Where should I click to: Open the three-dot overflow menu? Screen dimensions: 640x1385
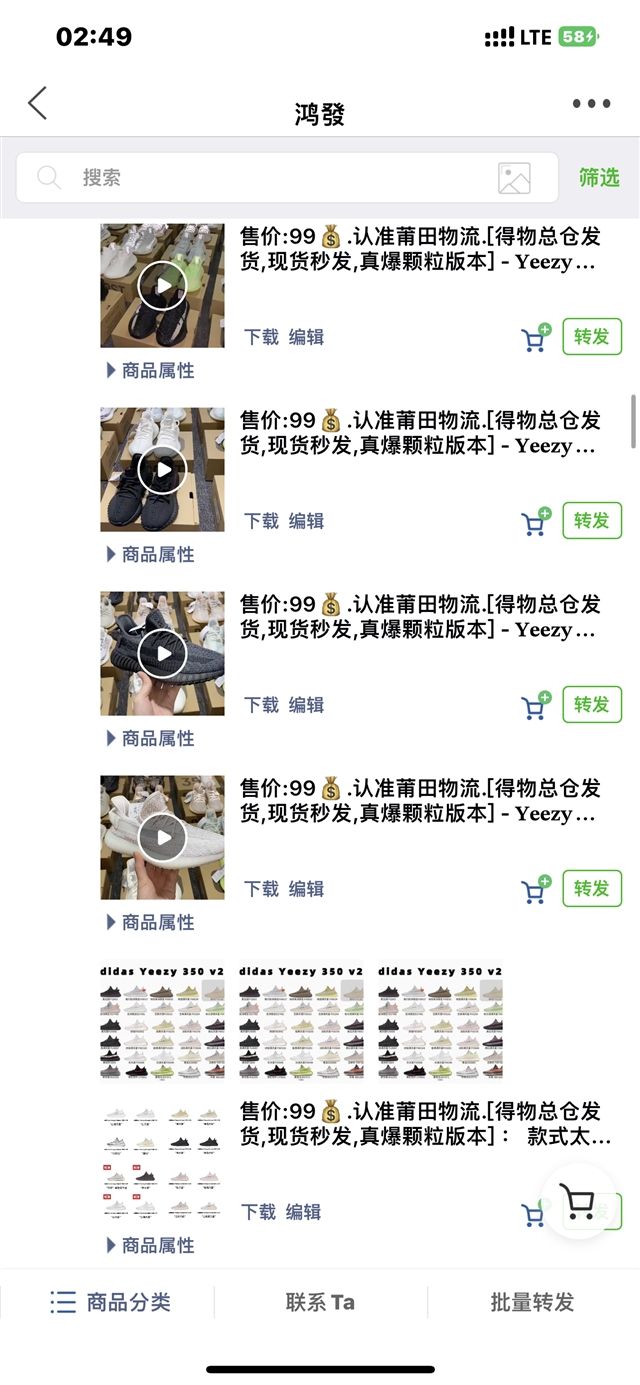591,104
